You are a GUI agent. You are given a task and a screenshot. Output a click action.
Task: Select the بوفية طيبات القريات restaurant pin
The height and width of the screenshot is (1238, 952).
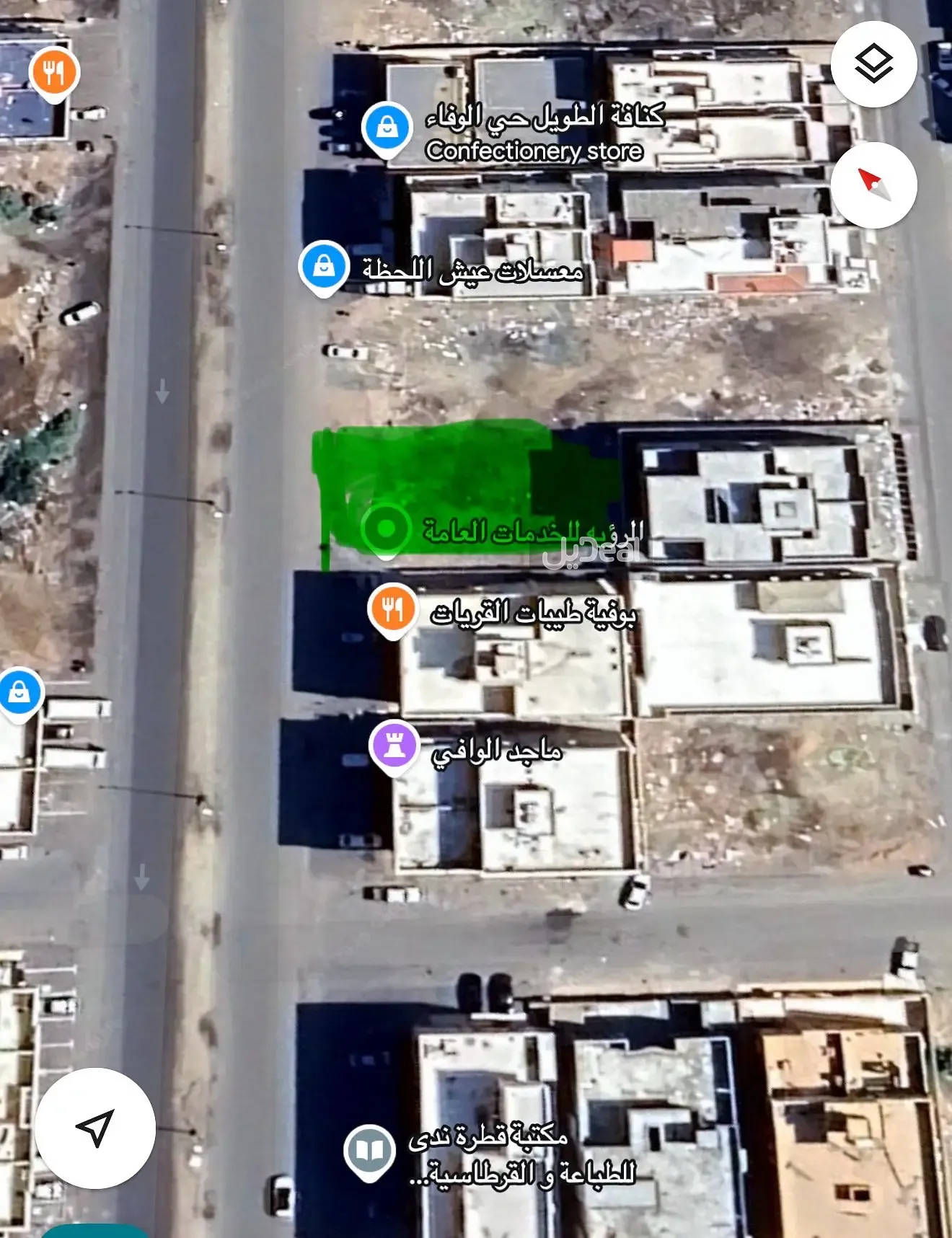point(392,610)
